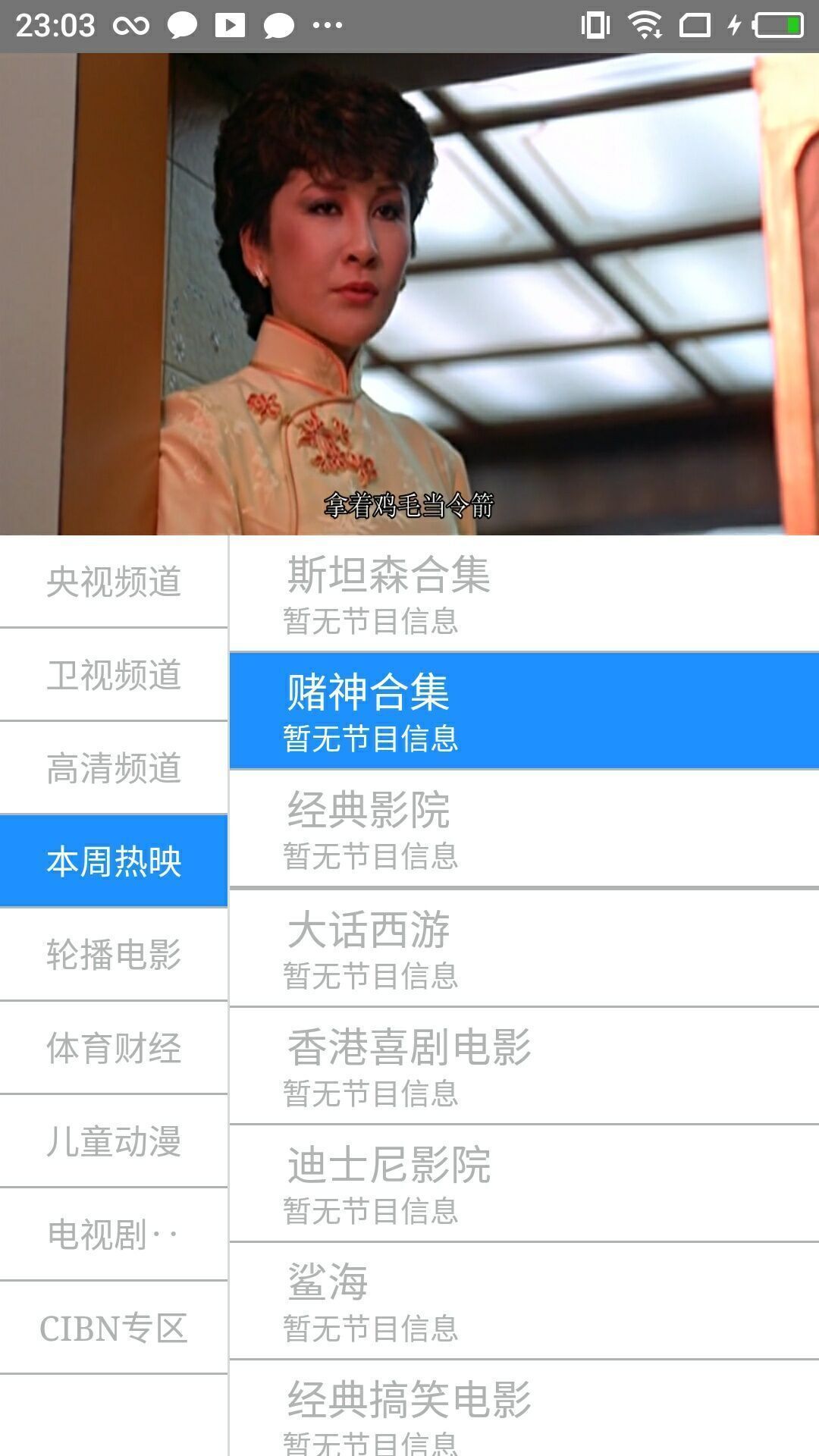Play the 斯坦森合集 channel
The height and width of the screenshot is (1456, 819).
pyautogui.click(x=523, y=595)
